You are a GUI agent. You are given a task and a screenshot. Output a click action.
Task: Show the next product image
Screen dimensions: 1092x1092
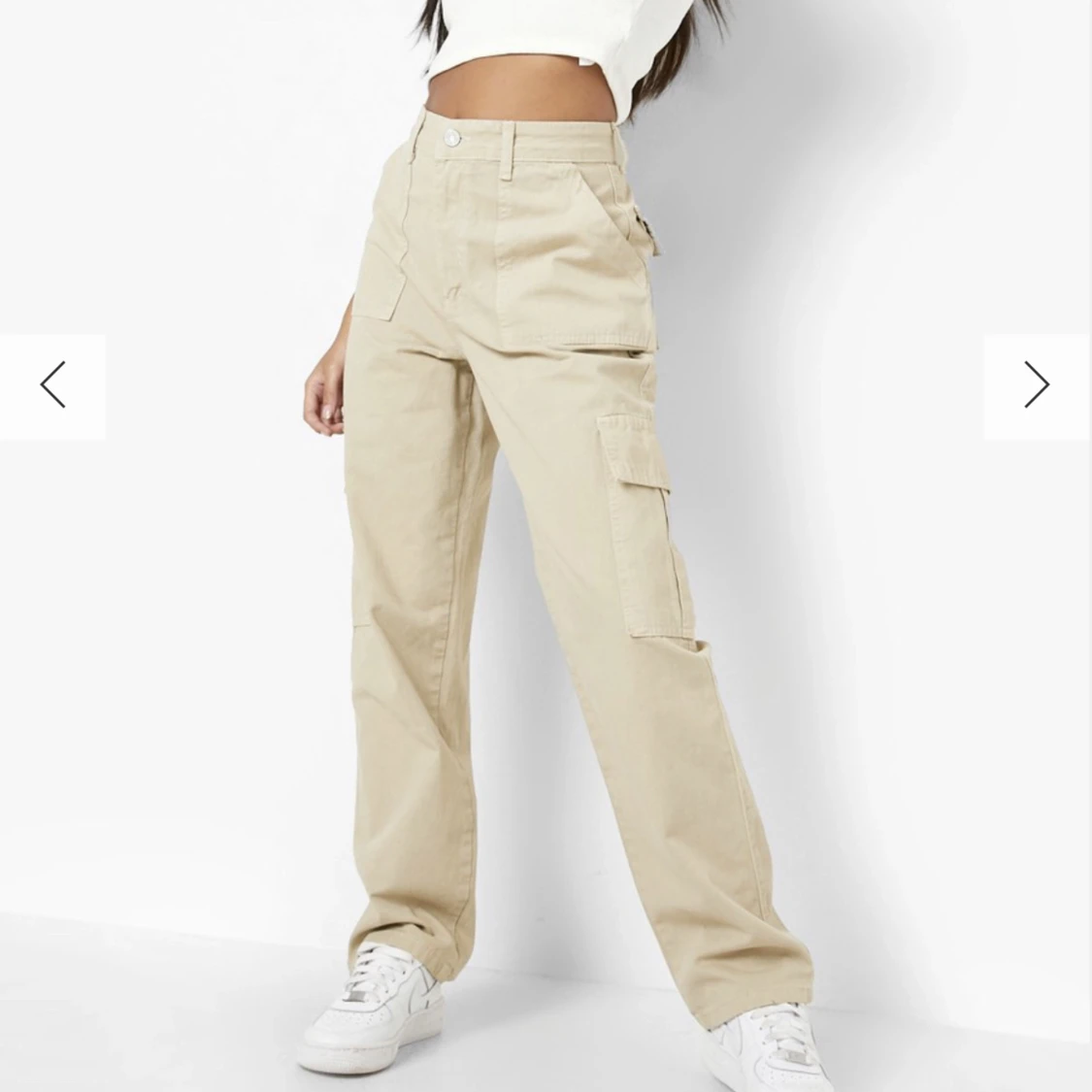tap(1037, 385)
